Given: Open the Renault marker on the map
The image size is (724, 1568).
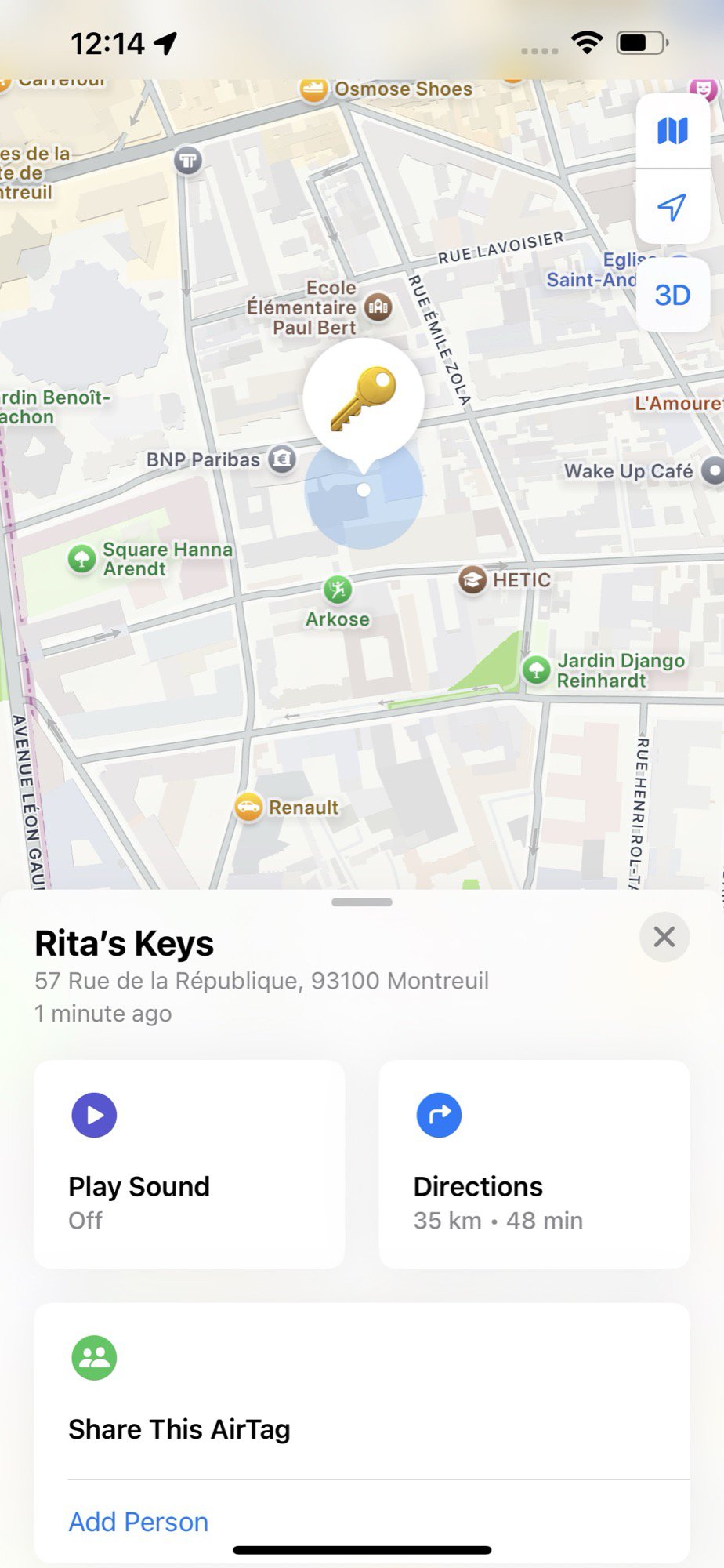Looking at the screenshot, I should 248,807.
